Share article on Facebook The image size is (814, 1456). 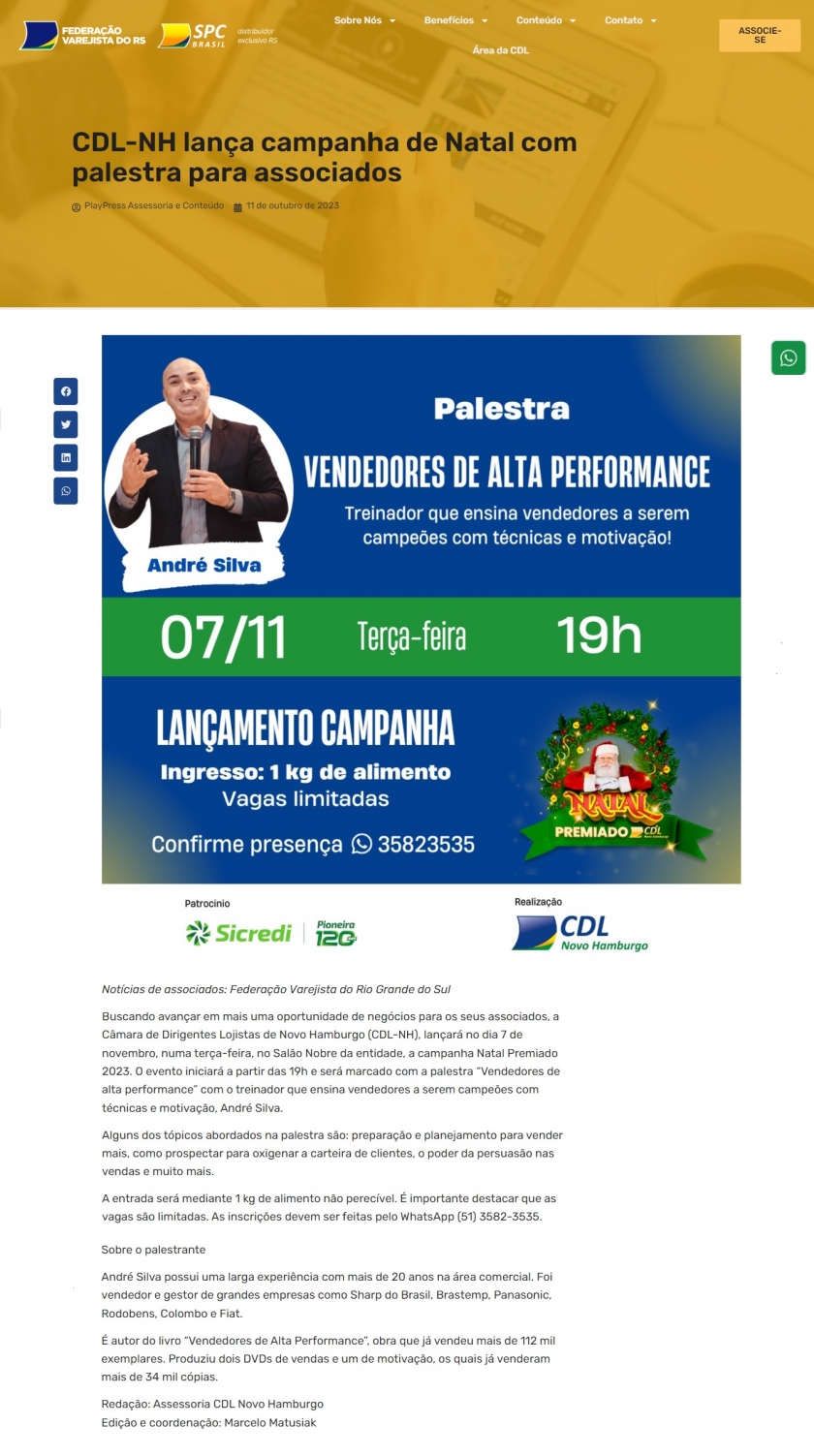[66, 391]
